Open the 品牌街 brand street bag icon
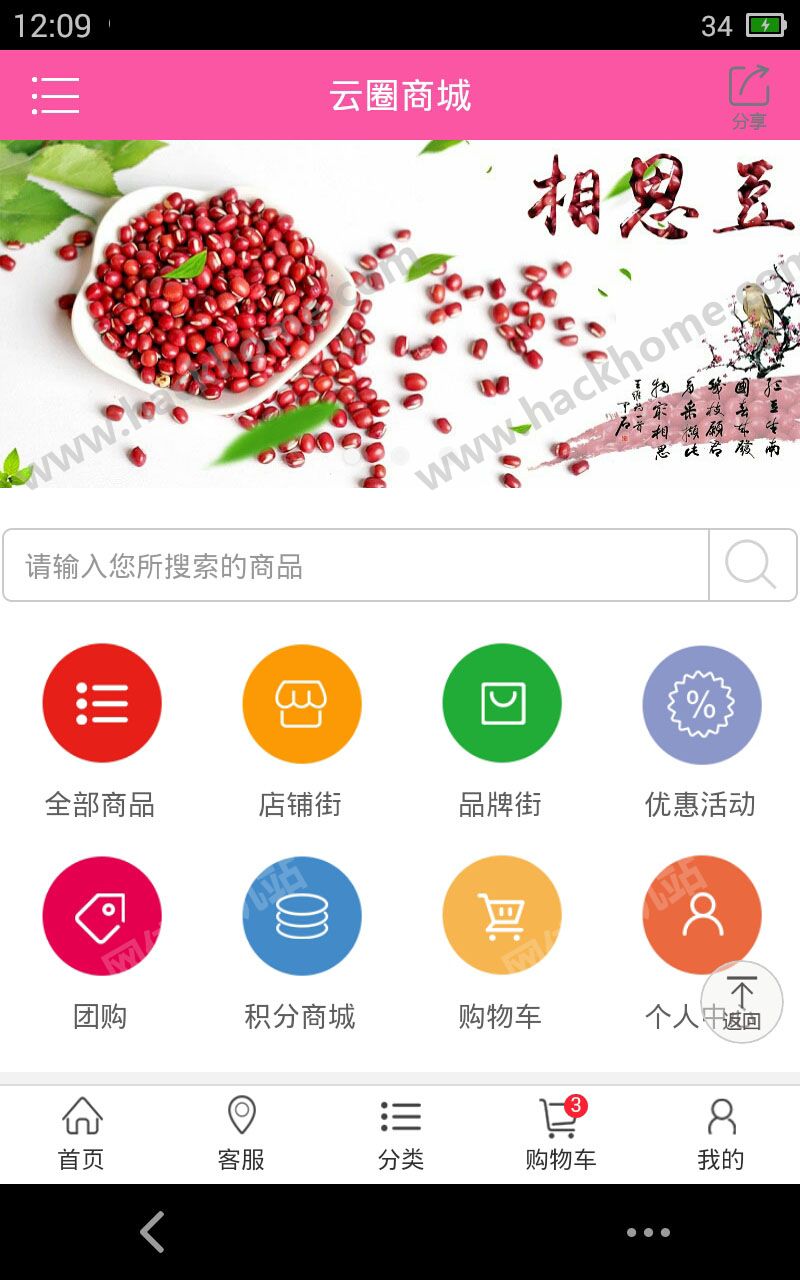 (501, 702)
